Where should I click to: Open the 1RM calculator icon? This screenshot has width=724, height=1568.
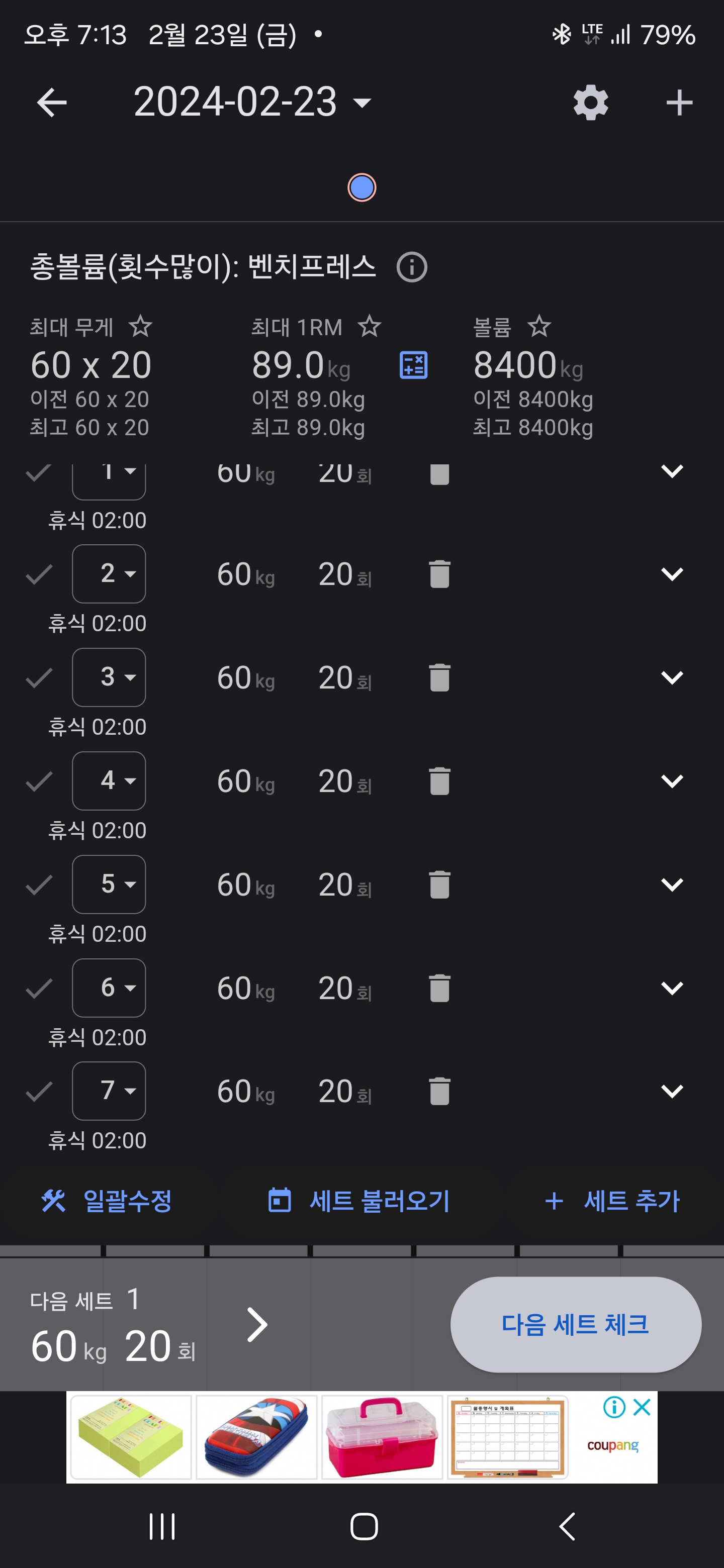point(413,365)
